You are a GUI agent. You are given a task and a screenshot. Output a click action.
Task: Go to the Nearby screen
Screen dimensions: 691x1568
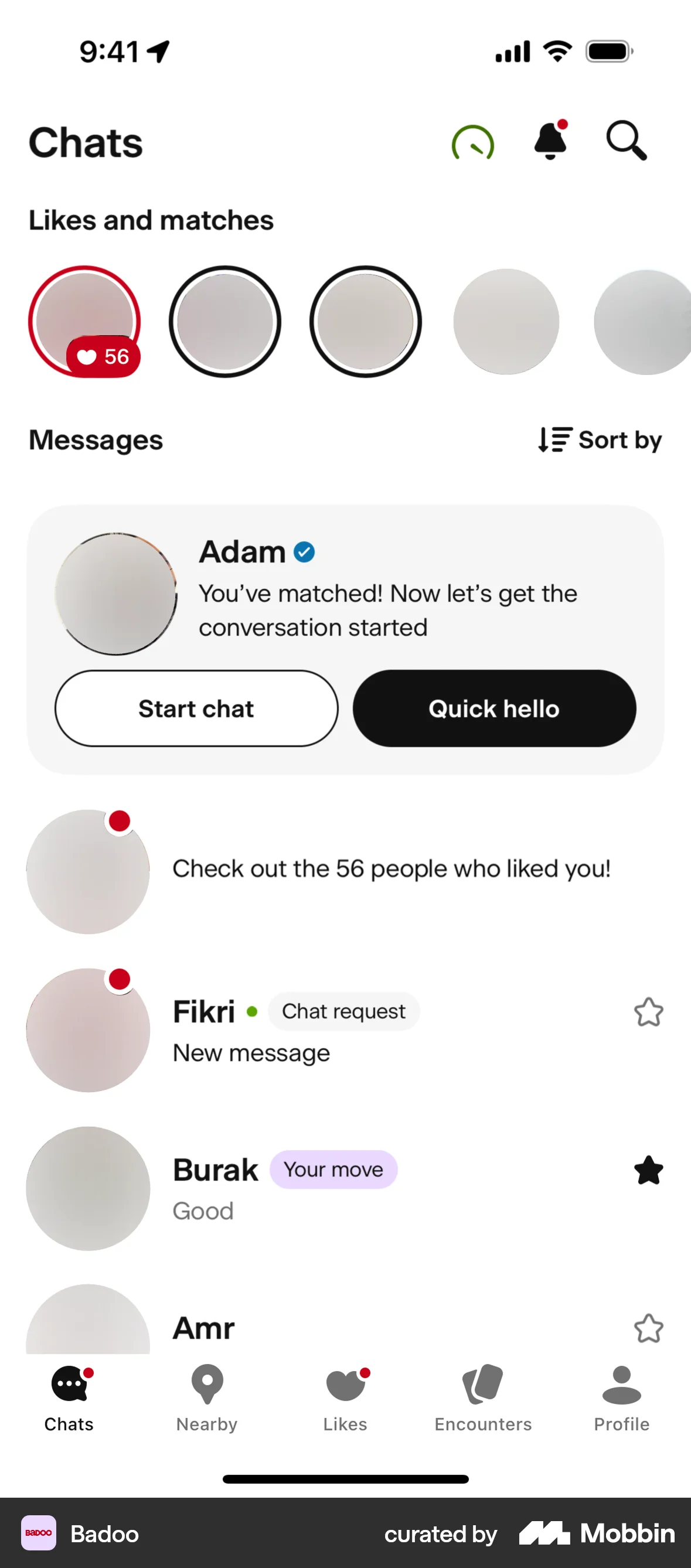pos(206,1403)
